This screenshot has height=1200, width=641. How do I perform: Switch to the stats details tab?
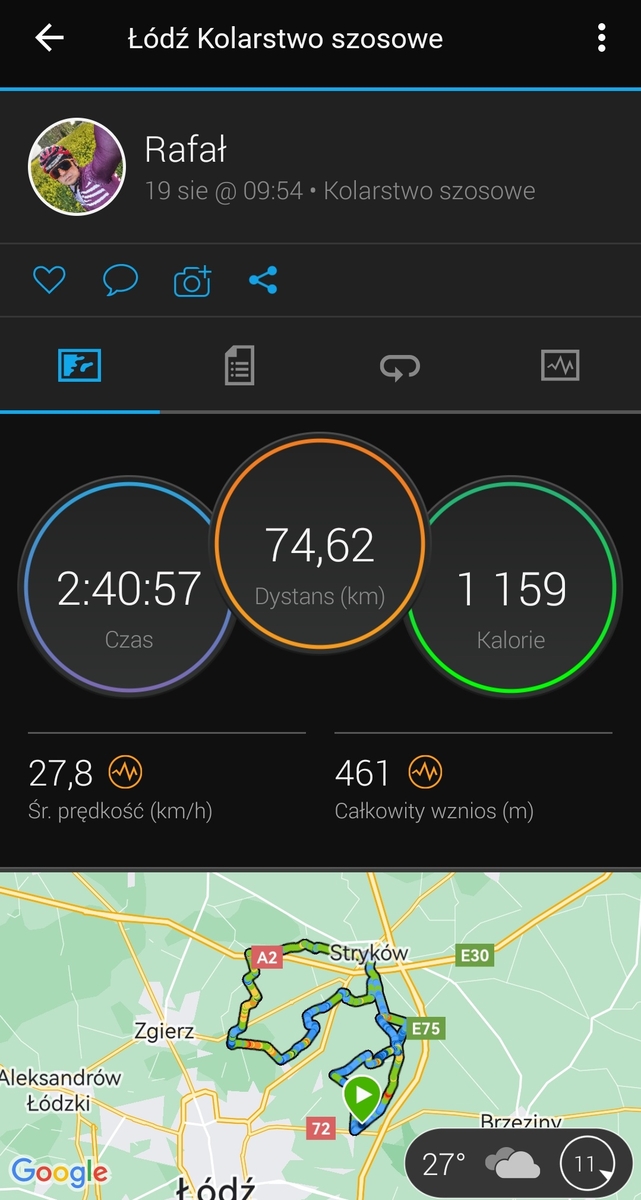(239, 366)
